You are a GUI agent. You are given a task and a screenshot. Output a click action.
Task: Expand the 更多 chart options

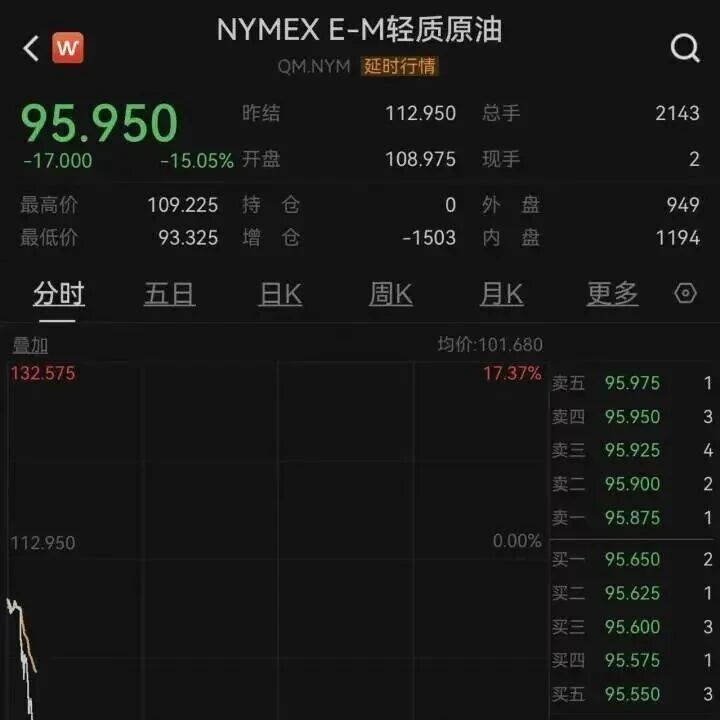click(613, 294)
